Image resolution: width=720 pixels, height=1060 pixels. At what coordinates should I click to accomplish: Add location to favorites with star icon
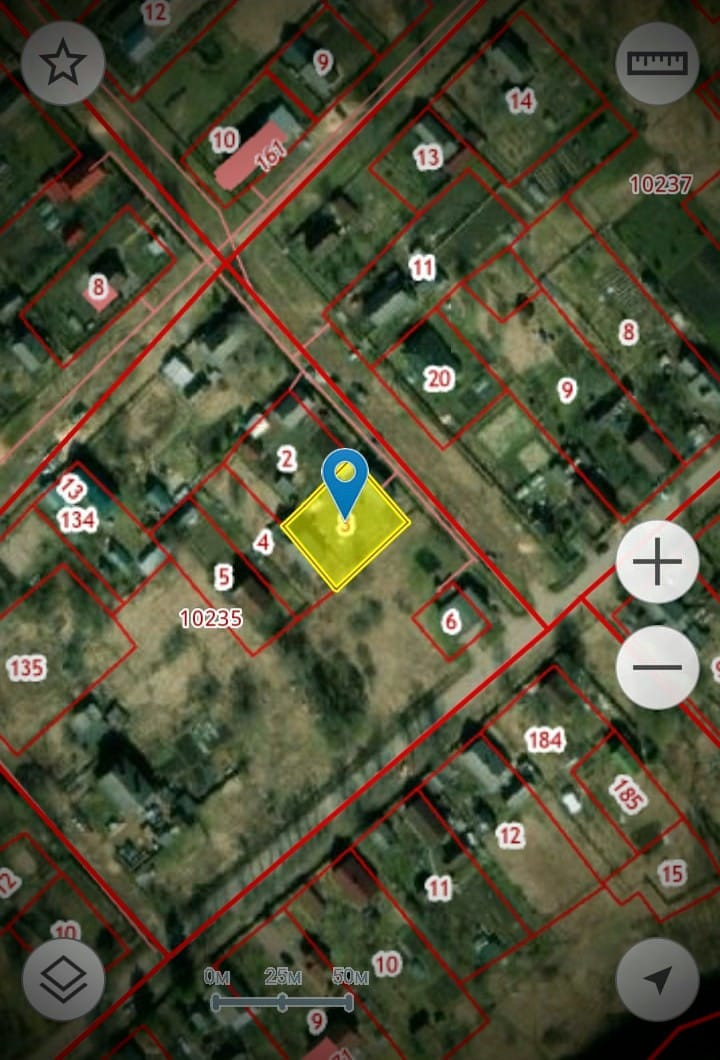(x=62, y=63)
